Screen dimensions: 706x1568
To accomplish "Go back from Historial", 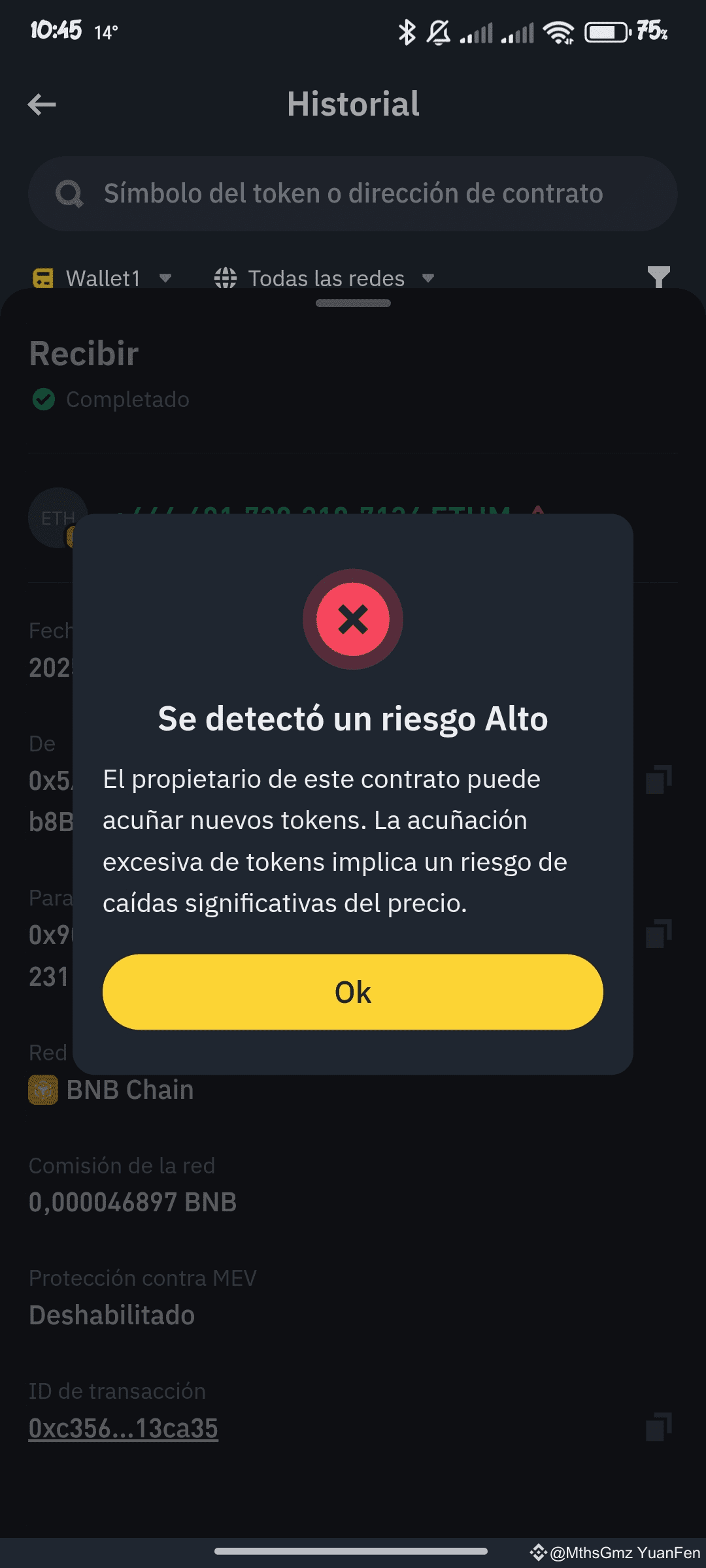I will 42,105.
